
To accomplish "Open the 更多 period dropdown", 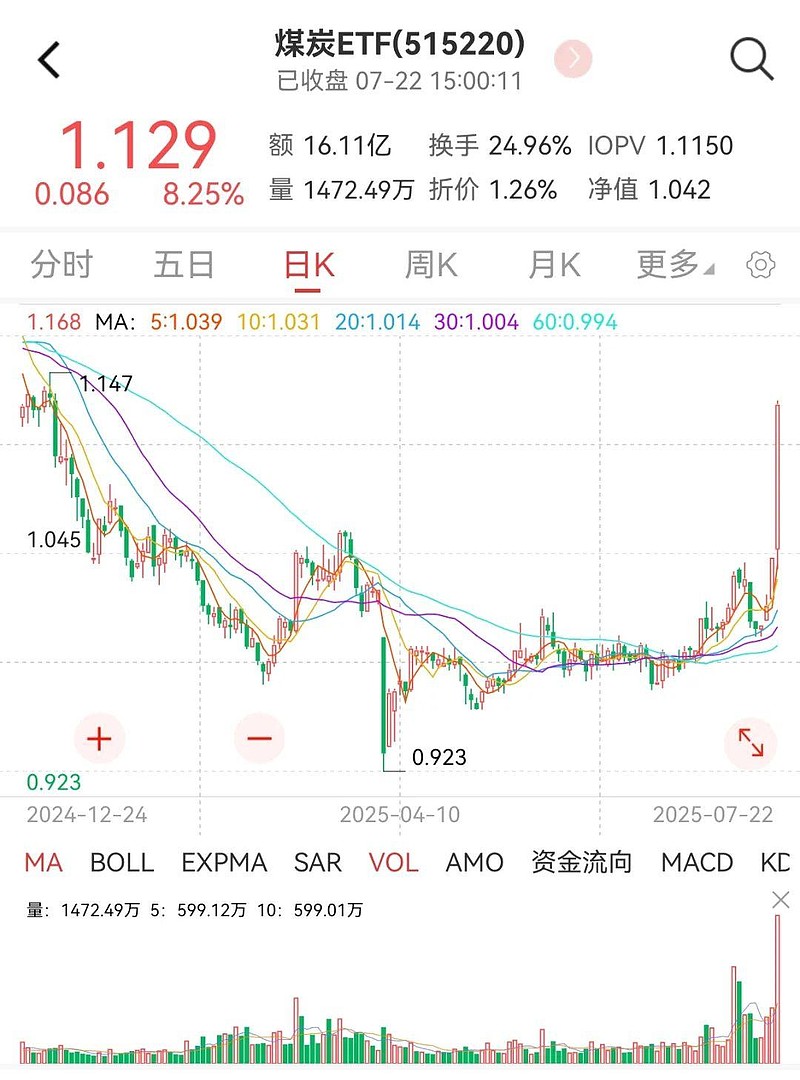I will (670, 265).
